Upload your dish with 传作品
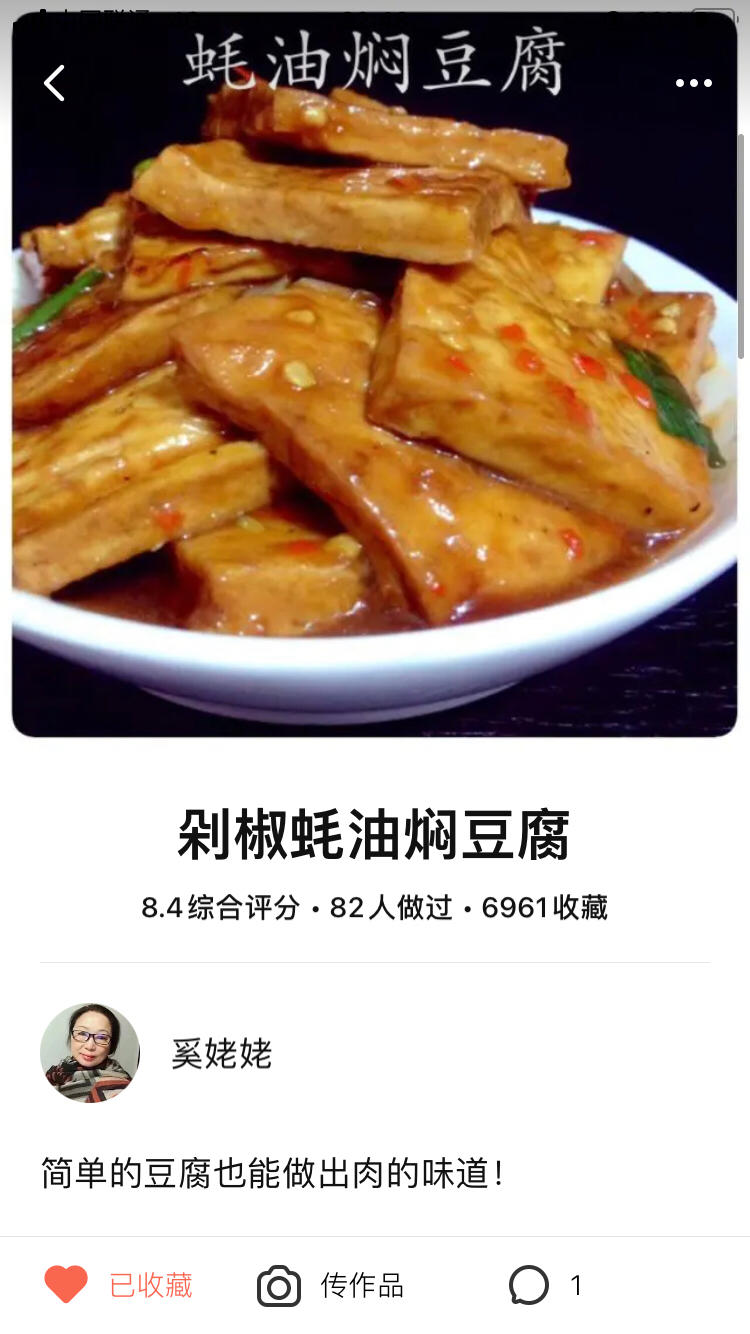Screen dimensions: 750x1334 click(x=331, y=1285)
